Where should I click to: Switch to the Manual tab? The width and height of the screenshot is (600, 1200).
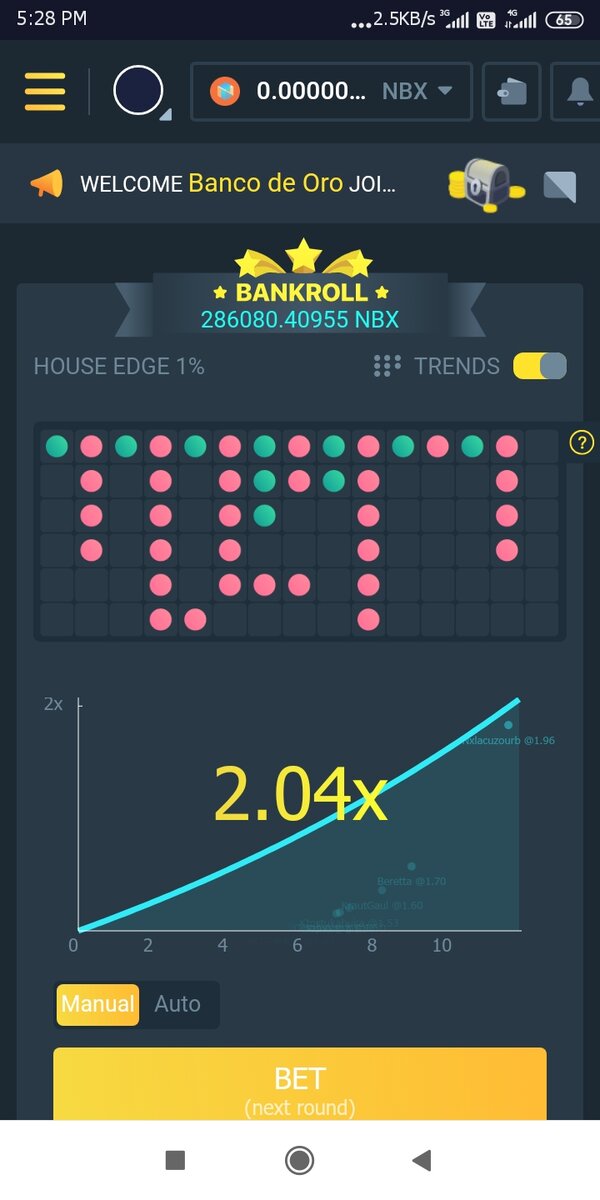(x=97, y=1004)
